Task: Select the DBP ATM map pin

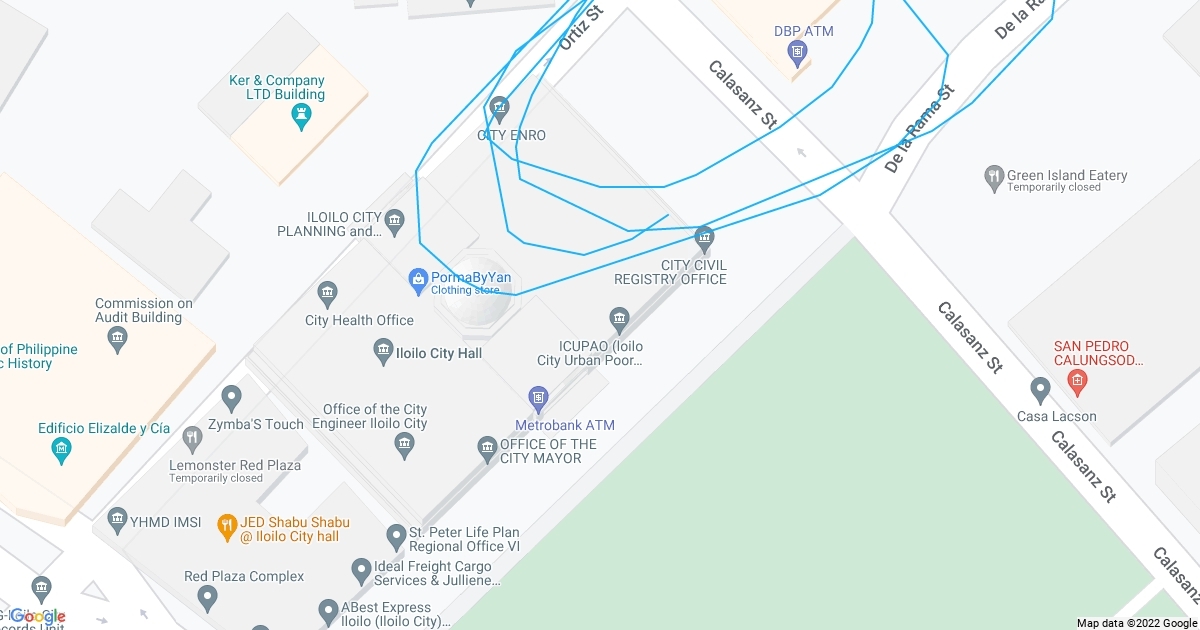Action: click(x=797, y=51)
